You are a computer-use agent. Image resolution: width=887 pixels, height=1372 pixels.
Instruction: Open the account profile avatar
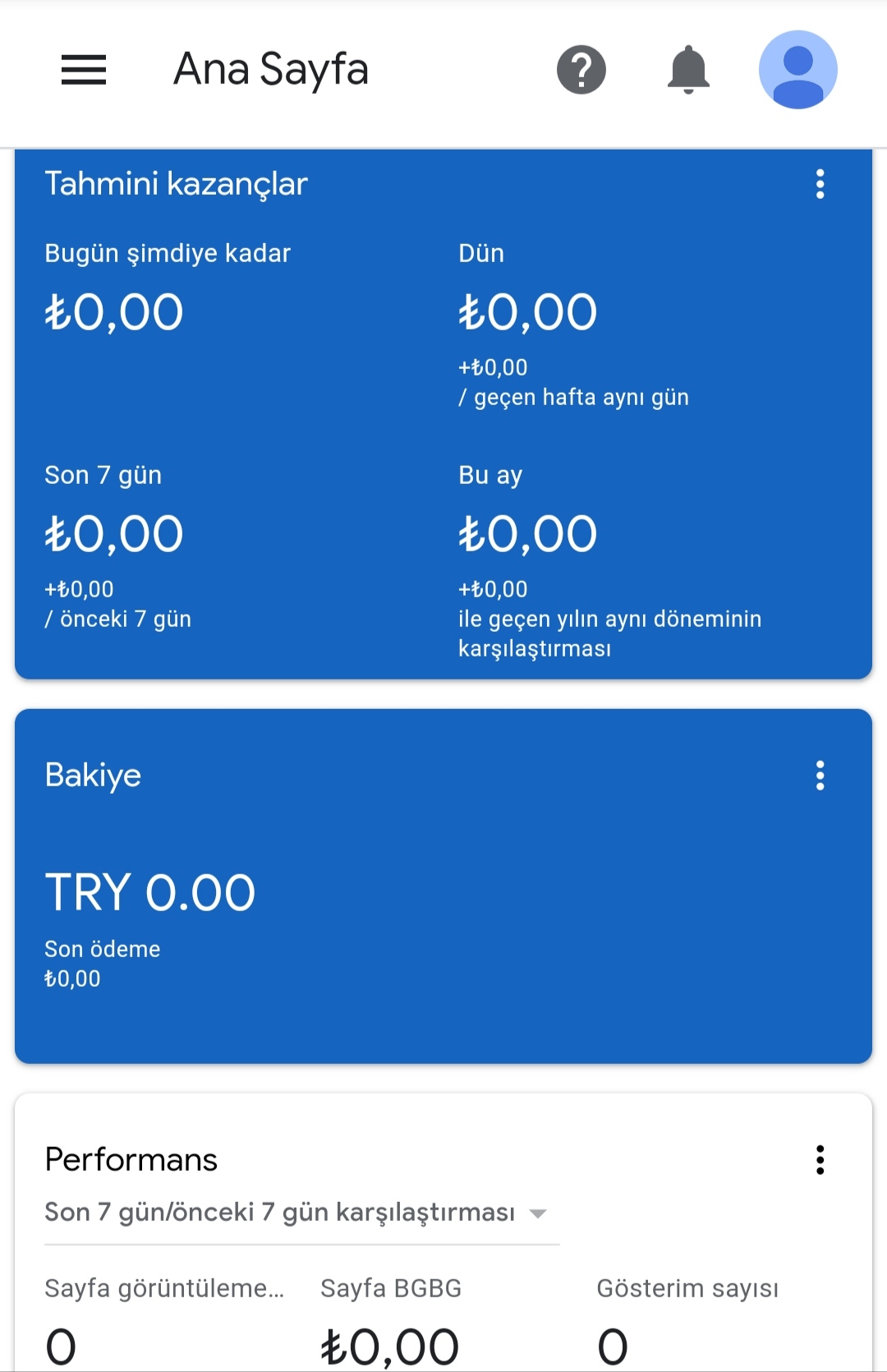pos(797,70)
